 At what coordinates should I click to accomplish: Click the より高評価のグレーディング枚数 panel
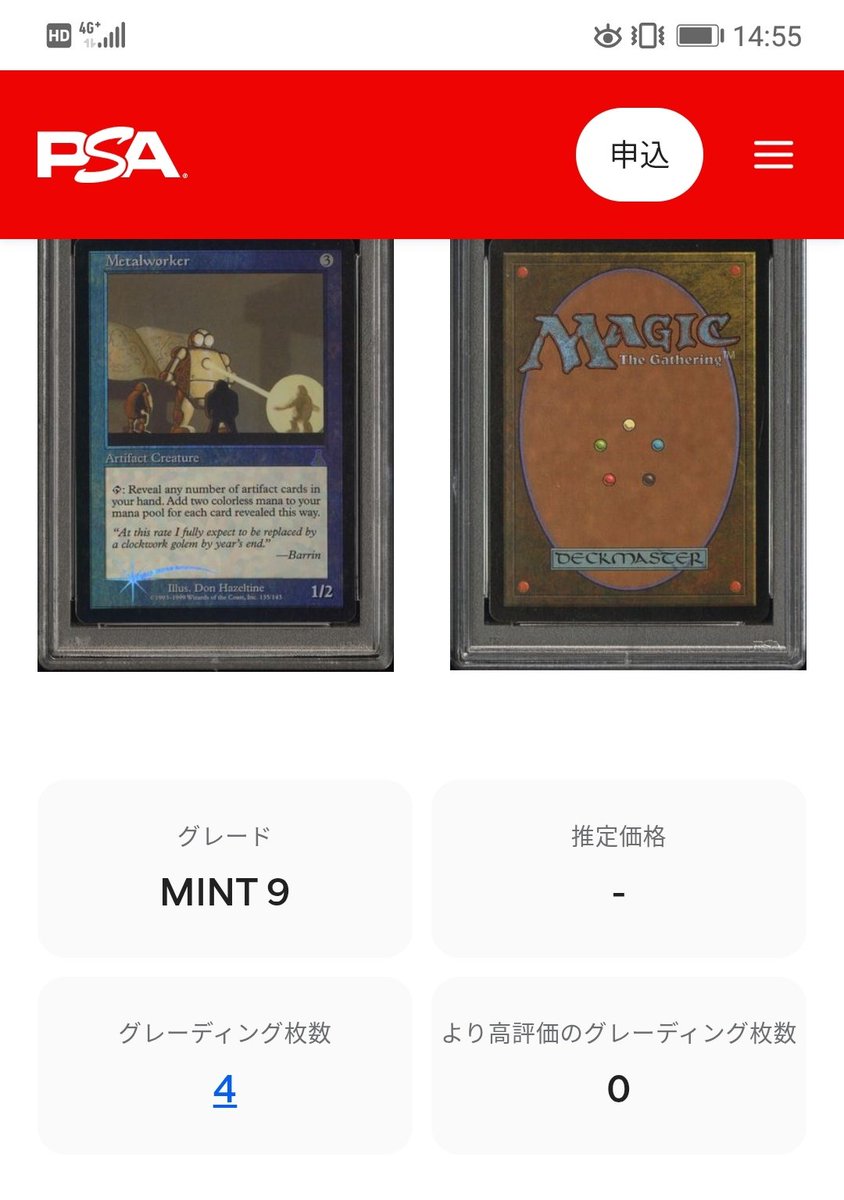618,1065
